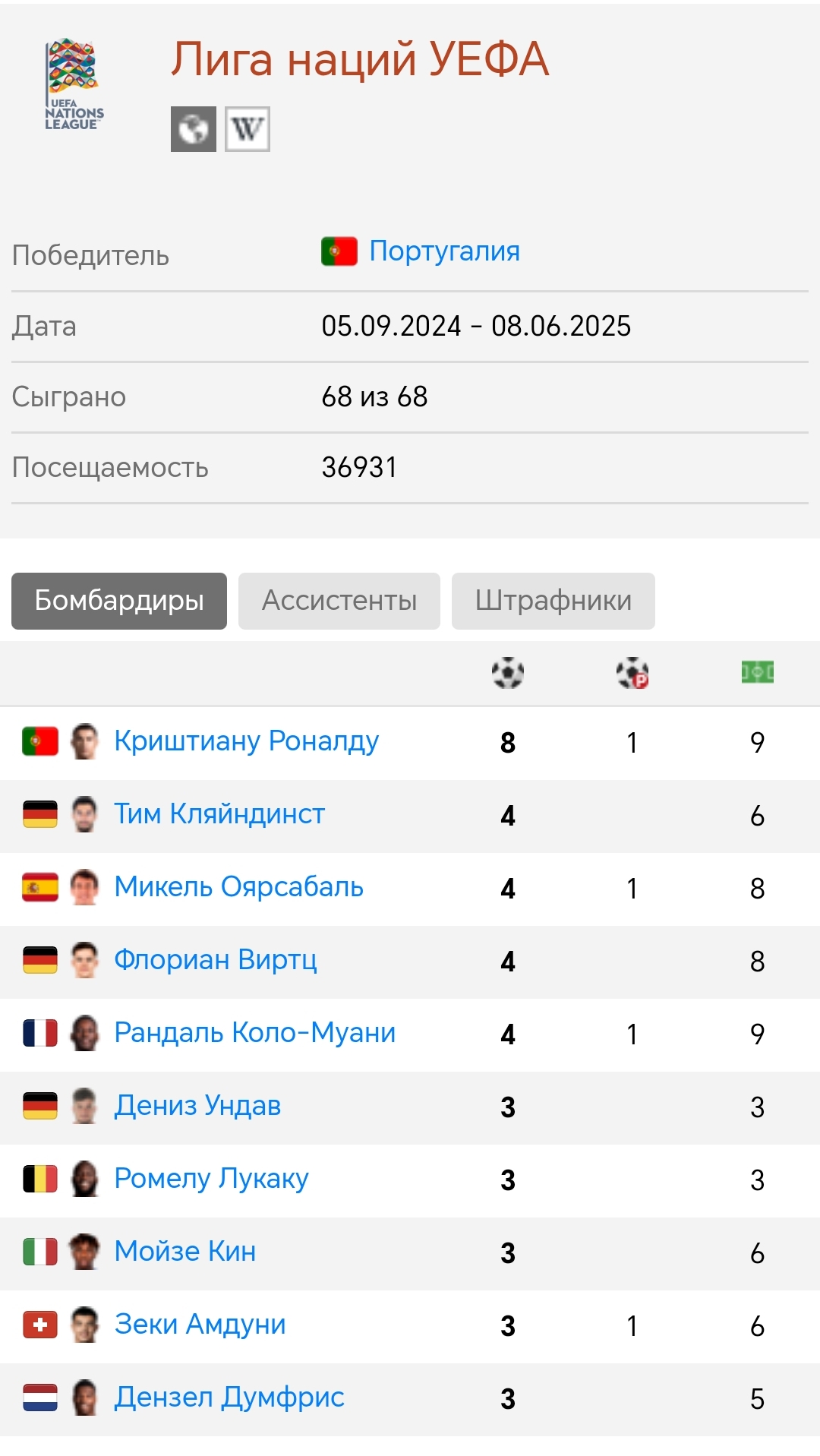Open Дениз Ундав's player page

coord(197,1106)
